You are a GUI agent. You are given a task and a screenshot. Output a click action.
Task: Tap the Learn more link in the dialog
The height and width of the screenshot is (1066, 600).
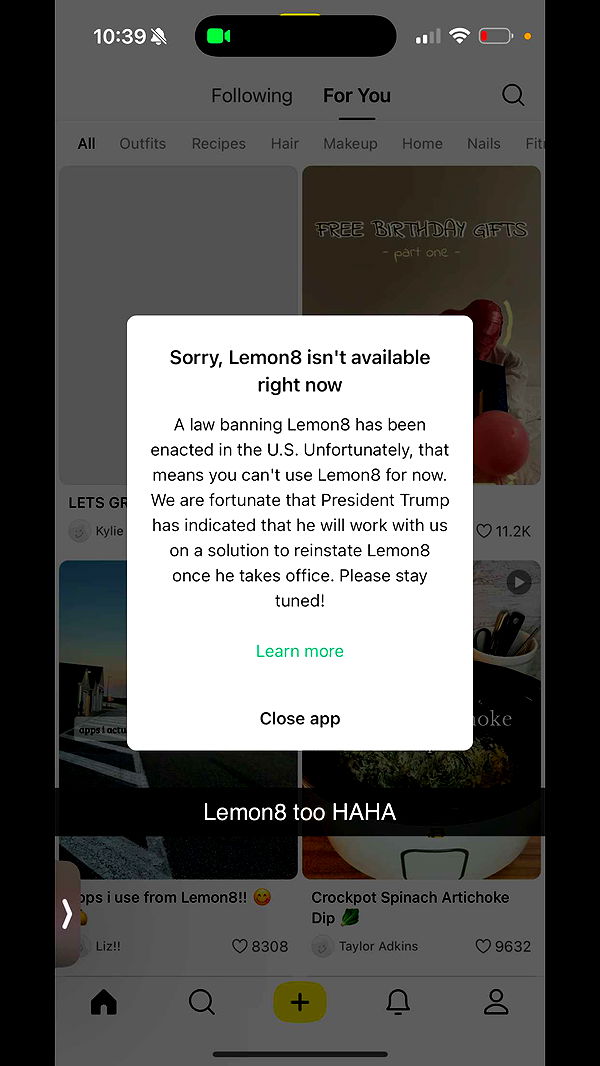pos(299,651)
